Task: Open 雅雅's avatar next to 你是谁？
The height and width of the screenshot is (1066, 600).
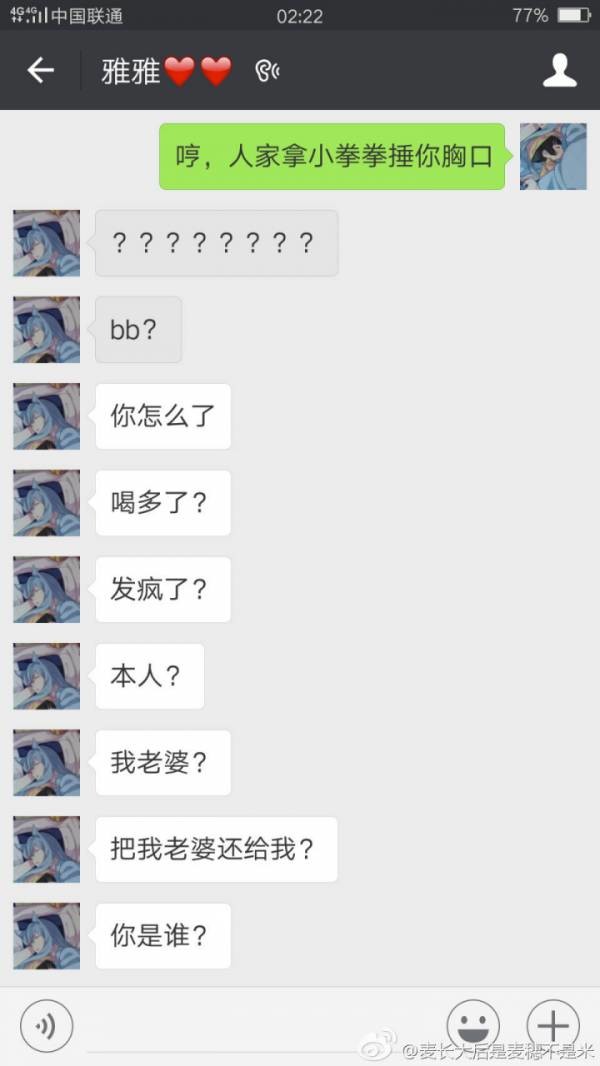Action: (x=46, y=936)
